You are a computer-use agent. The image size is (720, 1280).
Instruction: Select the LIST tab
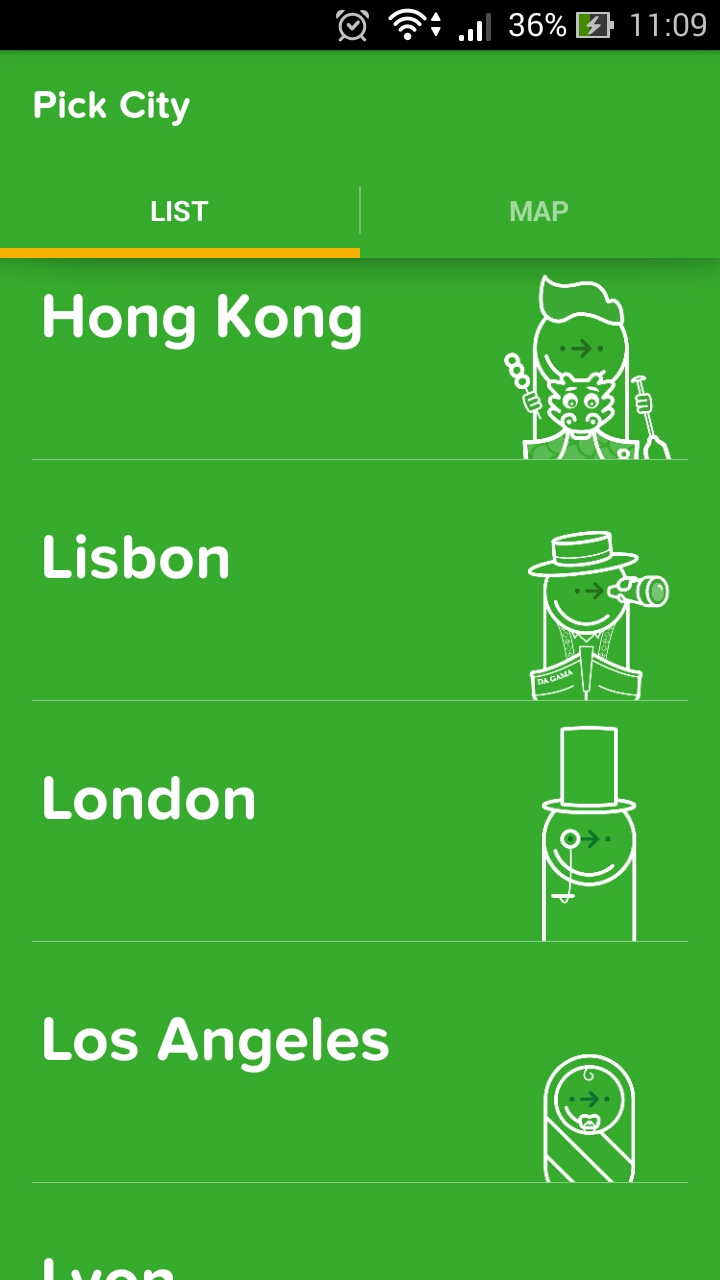[179, 212]
